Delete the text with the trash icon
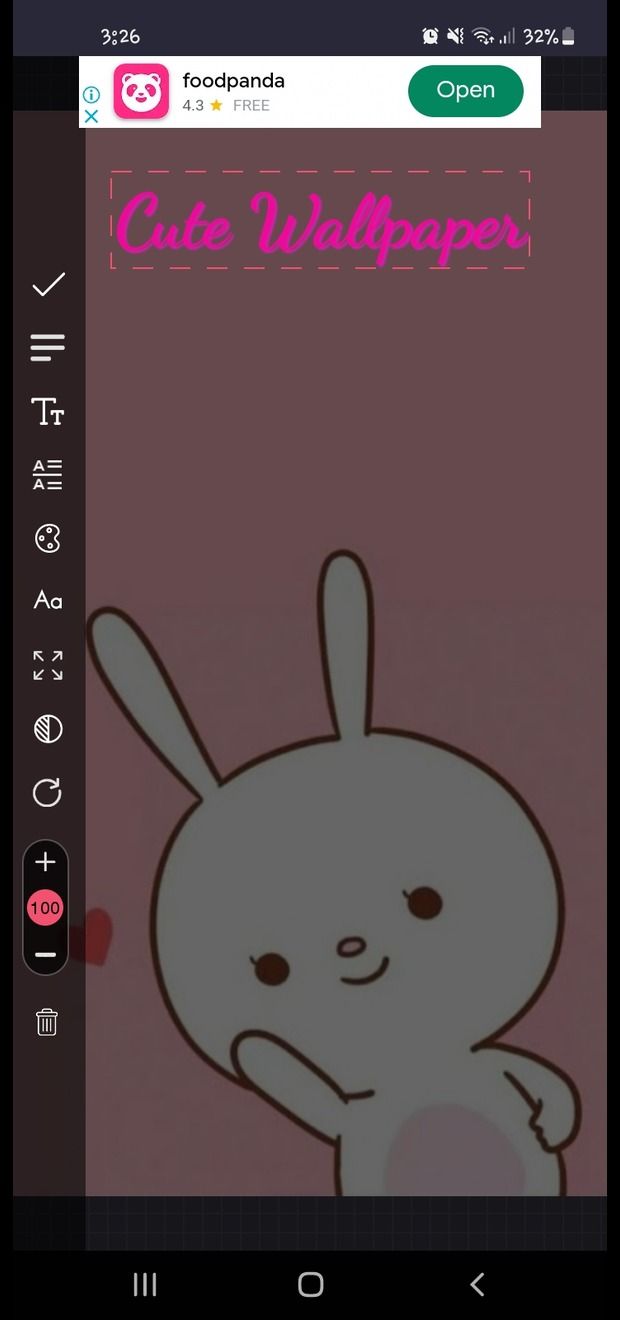Image resolution: width=620 pixels, height=1320 pixels. point(47,1021)
